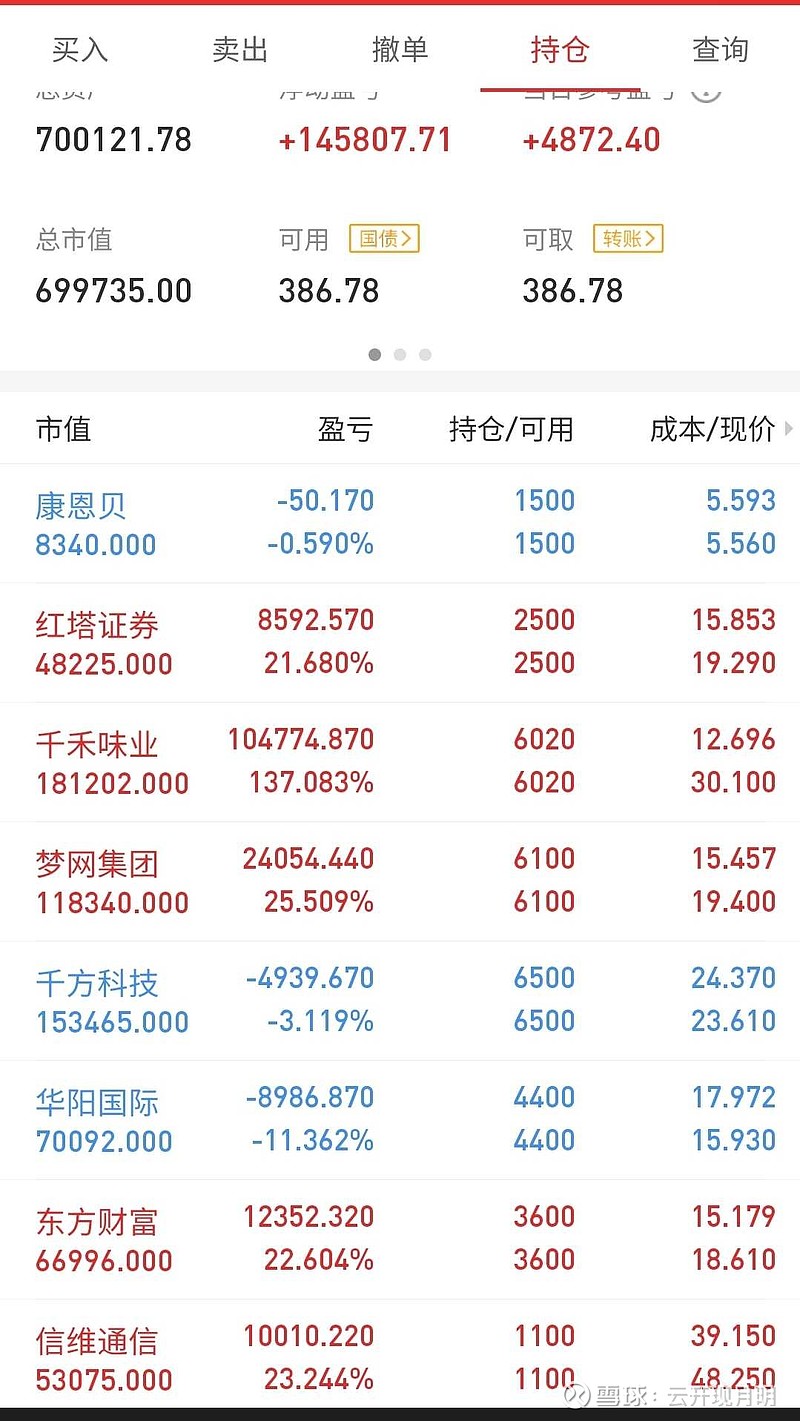Screen dimensions: 800x1421
Task: Open the 康恩贝 holding row
Action: 400,523
